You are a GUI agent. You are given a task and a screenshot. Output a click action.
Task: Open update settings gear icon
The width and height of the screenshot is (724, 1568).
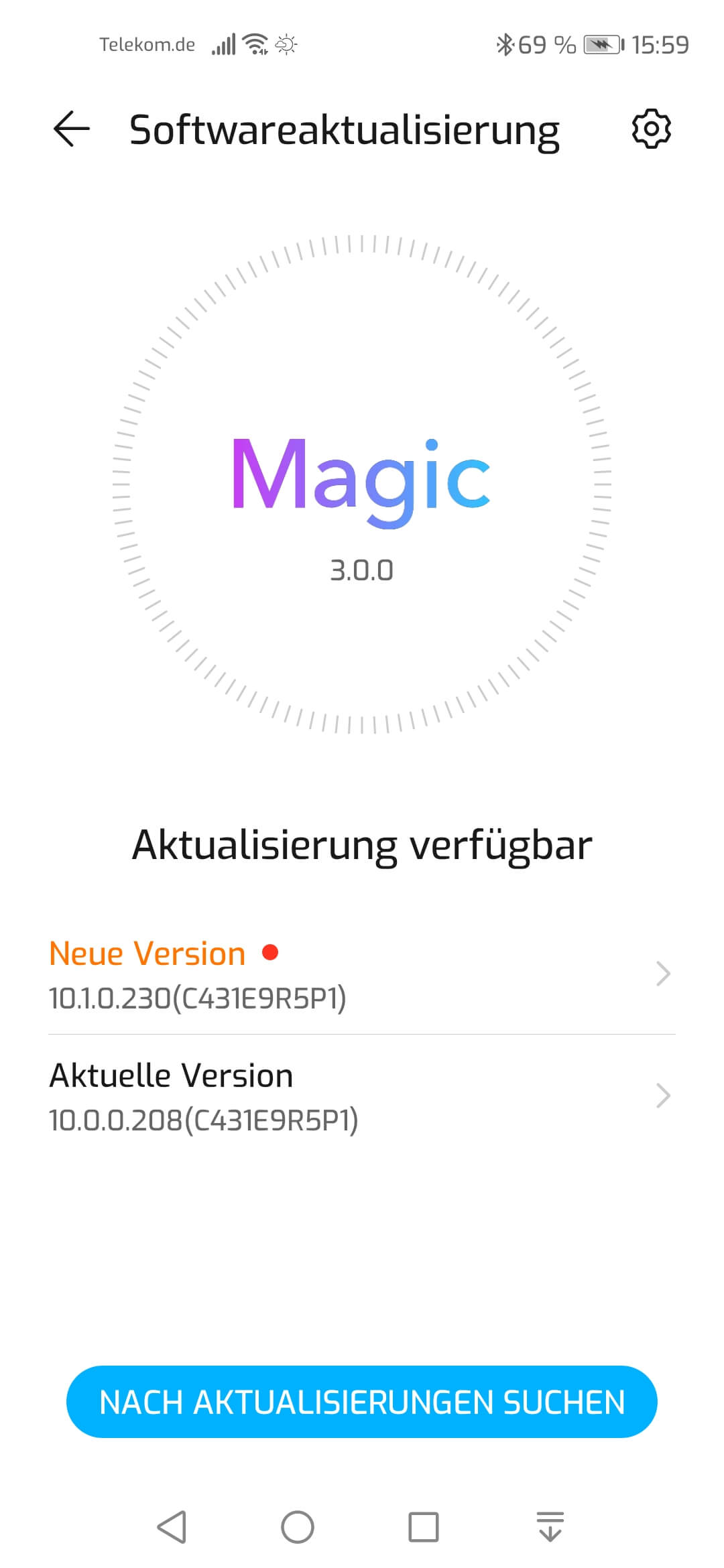(x=651, y=129)
